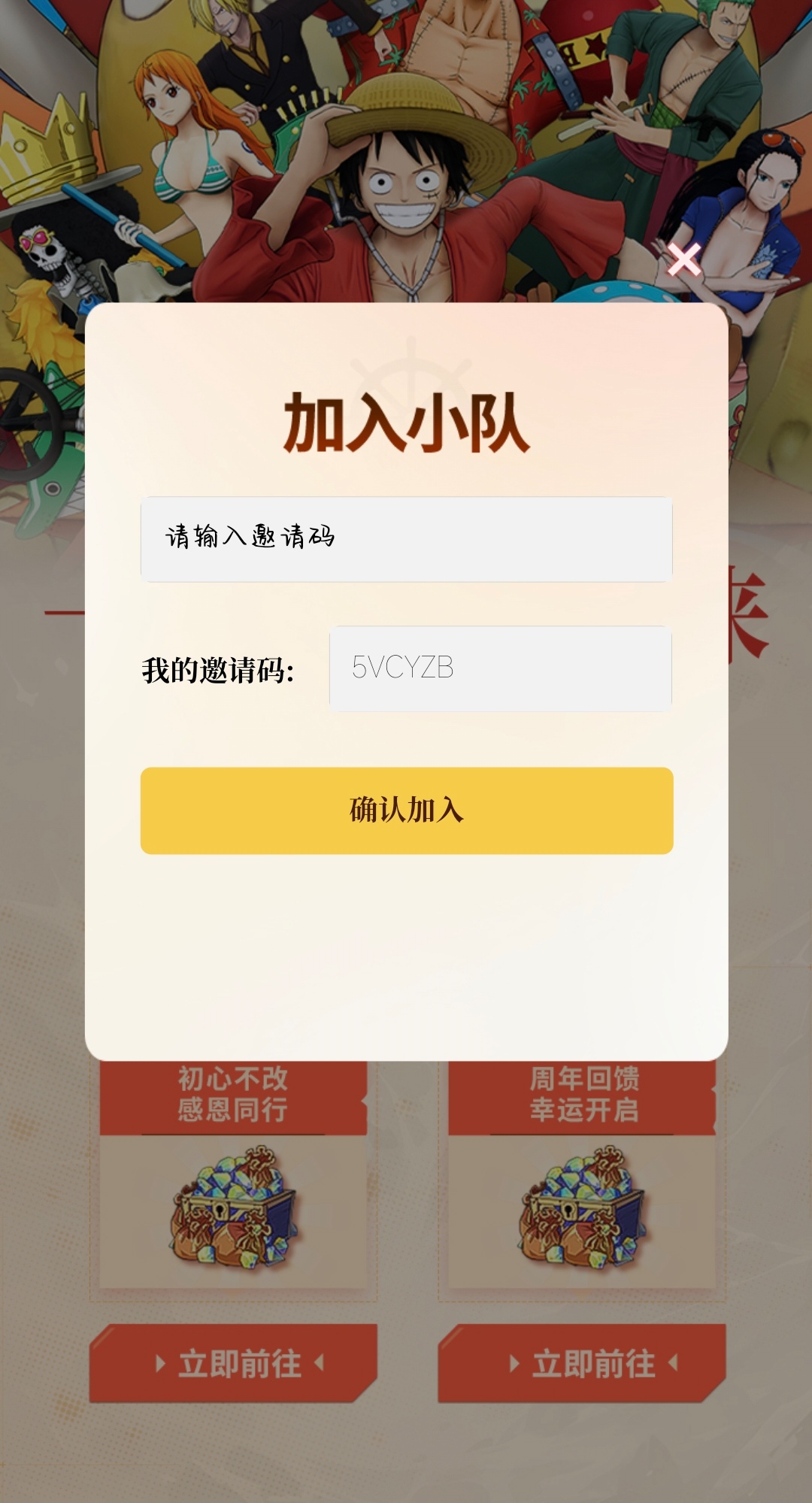Tap my invitation code field 5VCYZB
Viewport: 812px width, 1503px height.
tap(500, 668)
